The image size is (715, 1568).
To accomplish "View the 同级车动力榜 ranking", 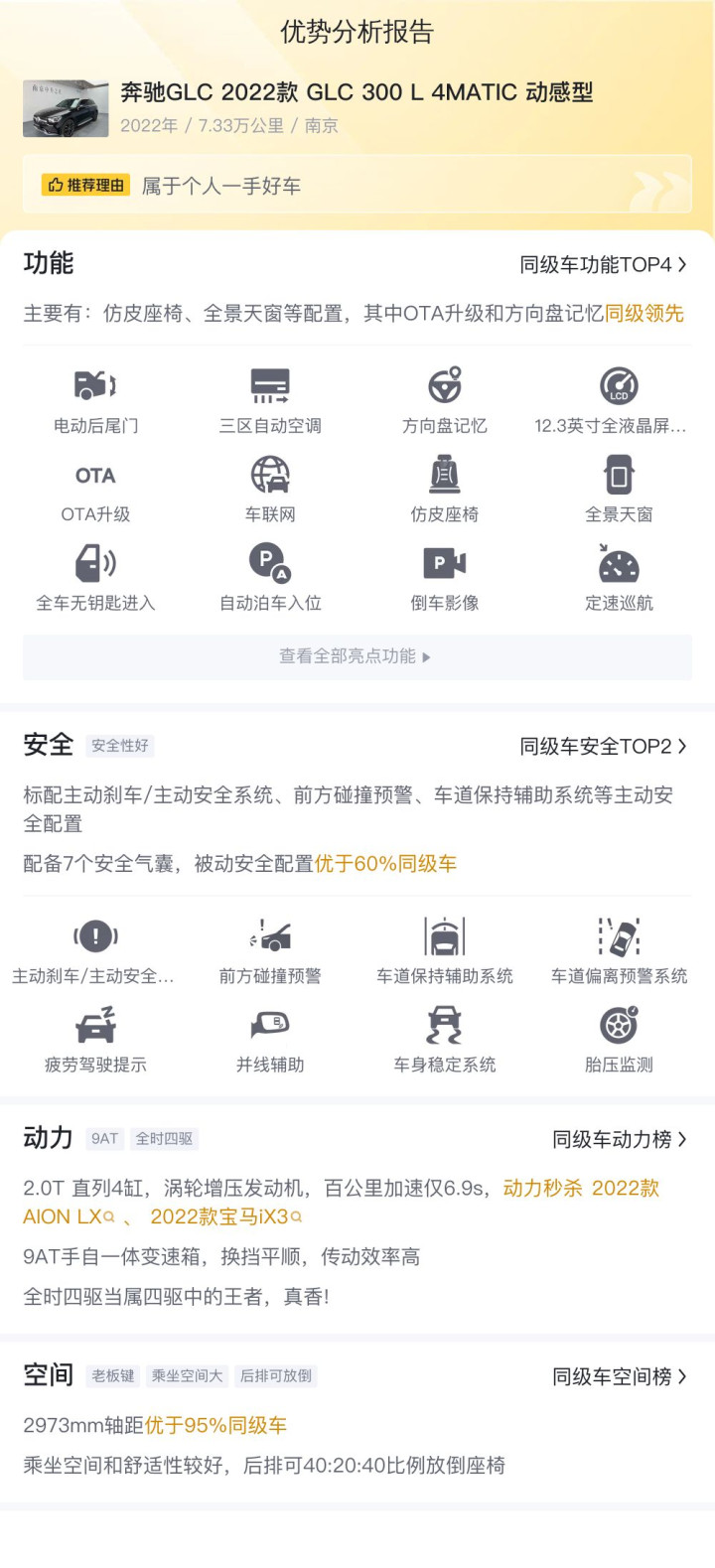I will (619, 1139).
